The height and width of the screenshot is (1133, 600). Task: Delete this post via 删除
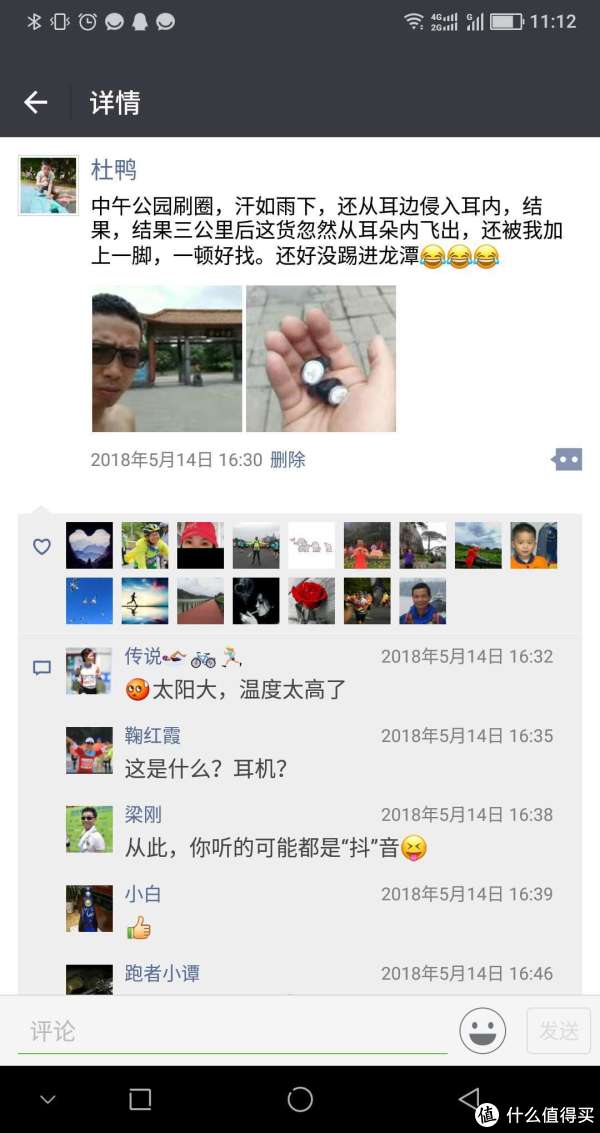(288, 460)
